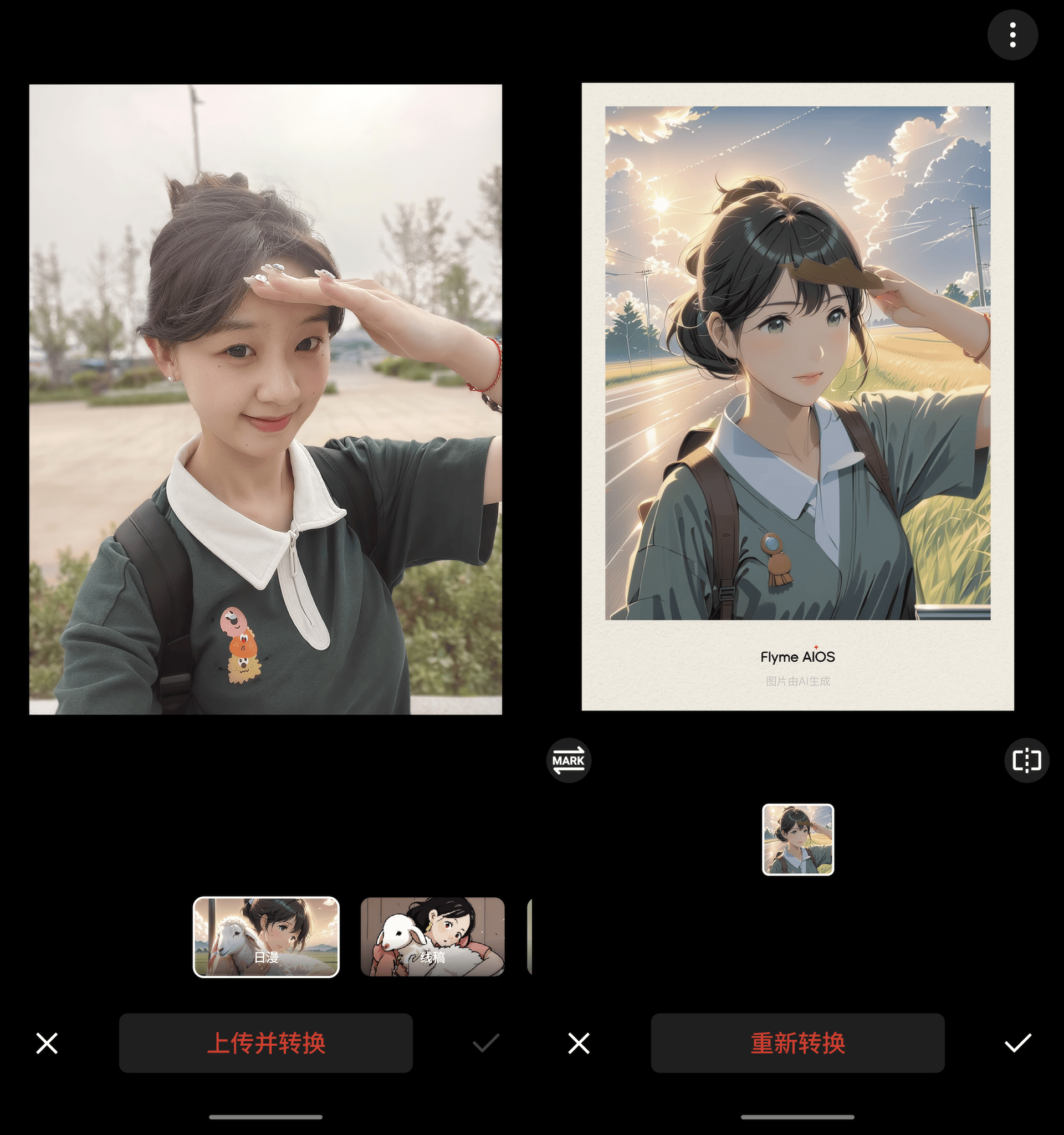
Task: Open the three-dot overflow menu
Action: pyautogui.click(x=1012, y=35)
